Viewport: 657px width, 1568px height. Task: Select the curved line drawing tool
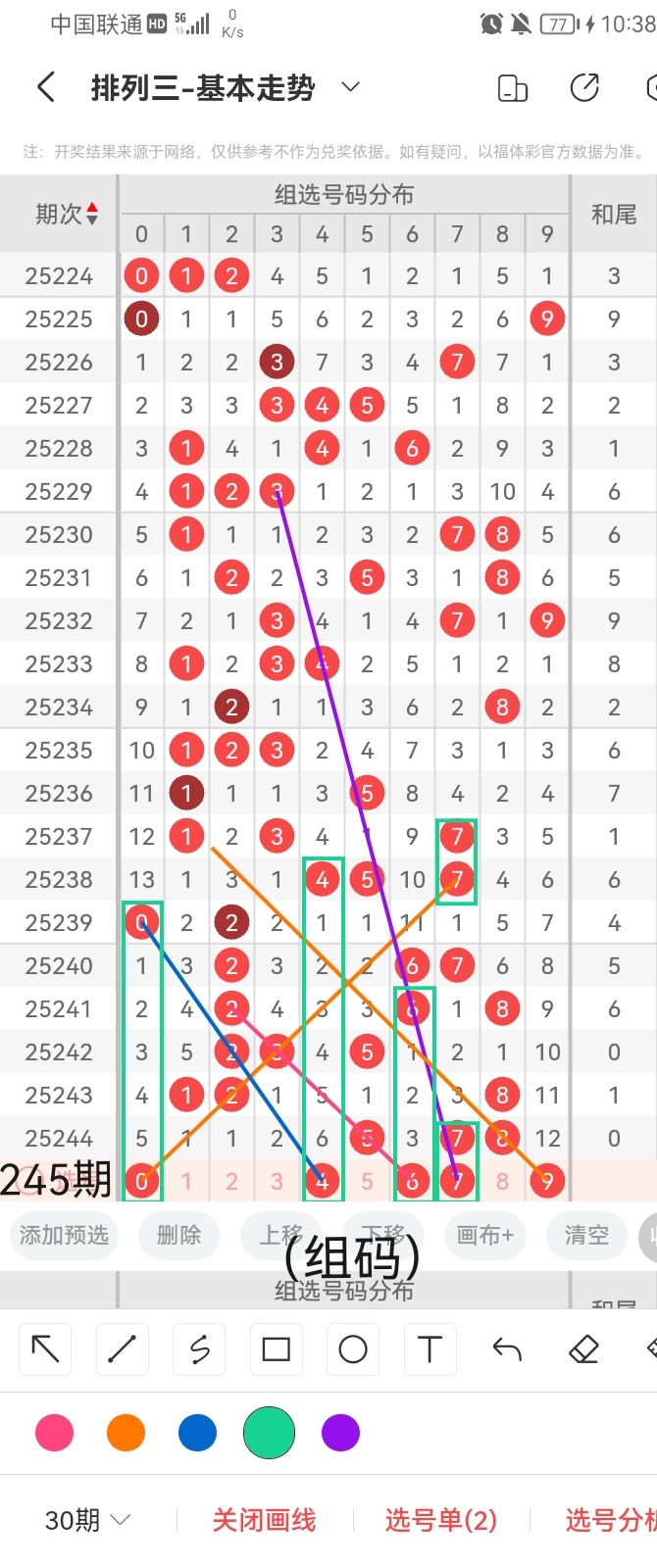click(199, 1349)
